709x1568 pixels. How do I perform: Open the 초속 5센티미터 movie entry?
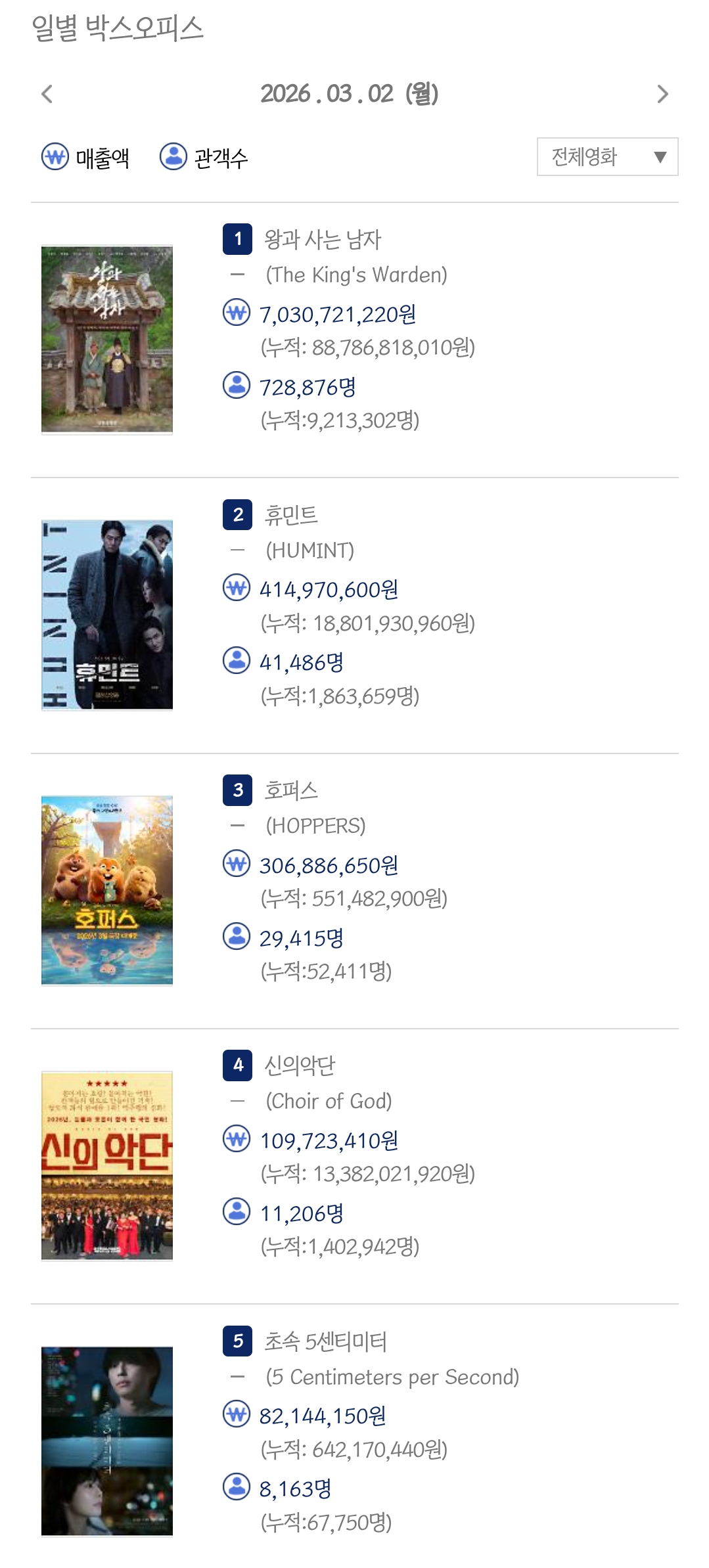point(325,1341)
